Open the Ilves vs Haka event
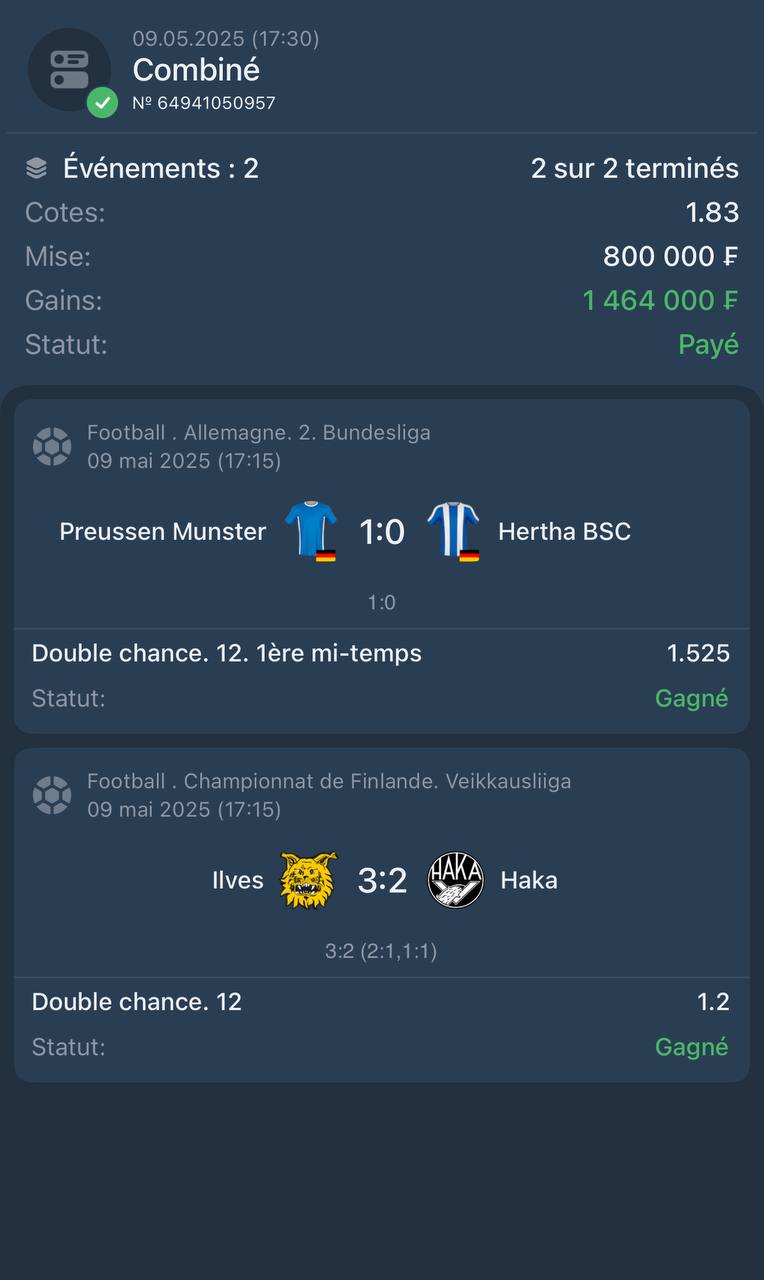This screenshot has height=1280, width=764. (x=381, y=914)
